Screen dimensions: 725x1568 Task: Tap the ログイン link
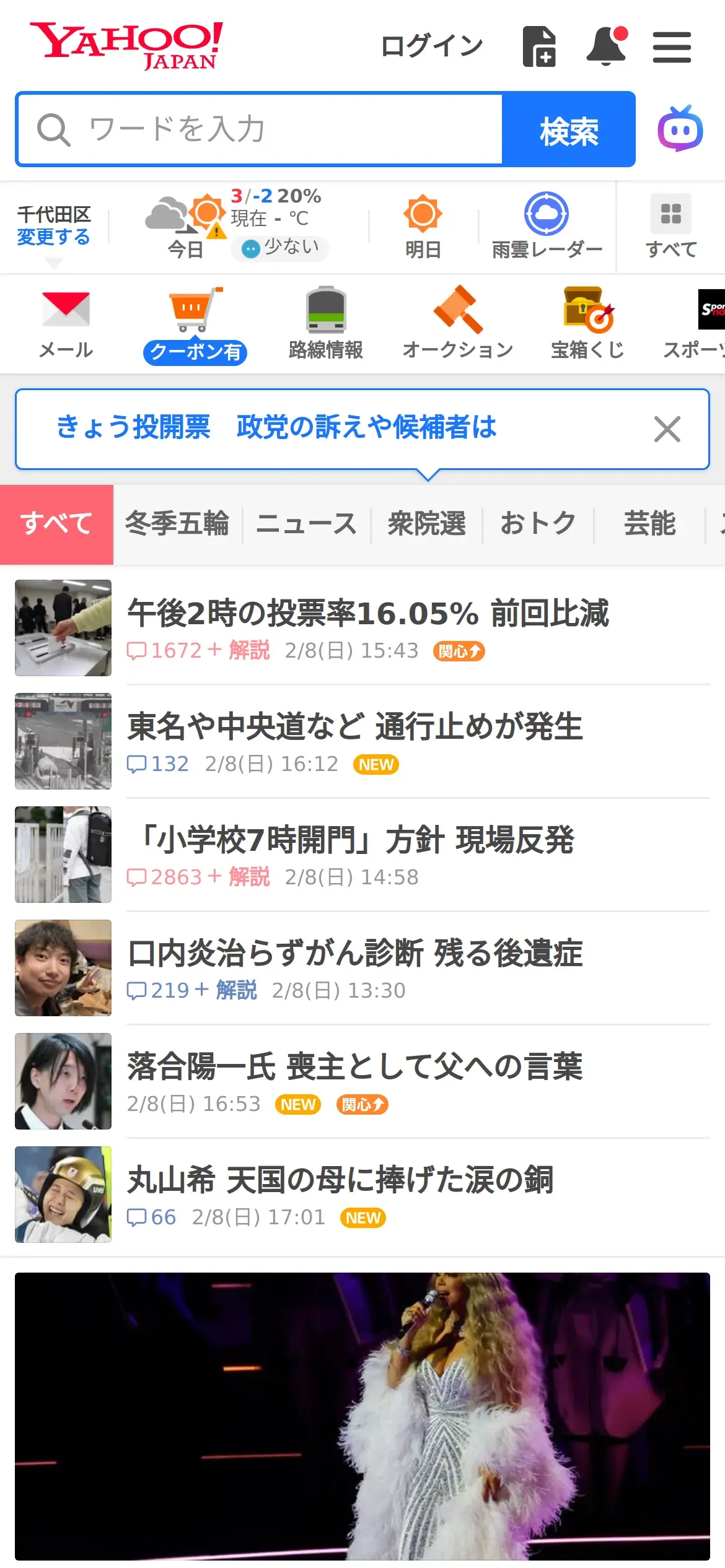(x=431, y=46)
